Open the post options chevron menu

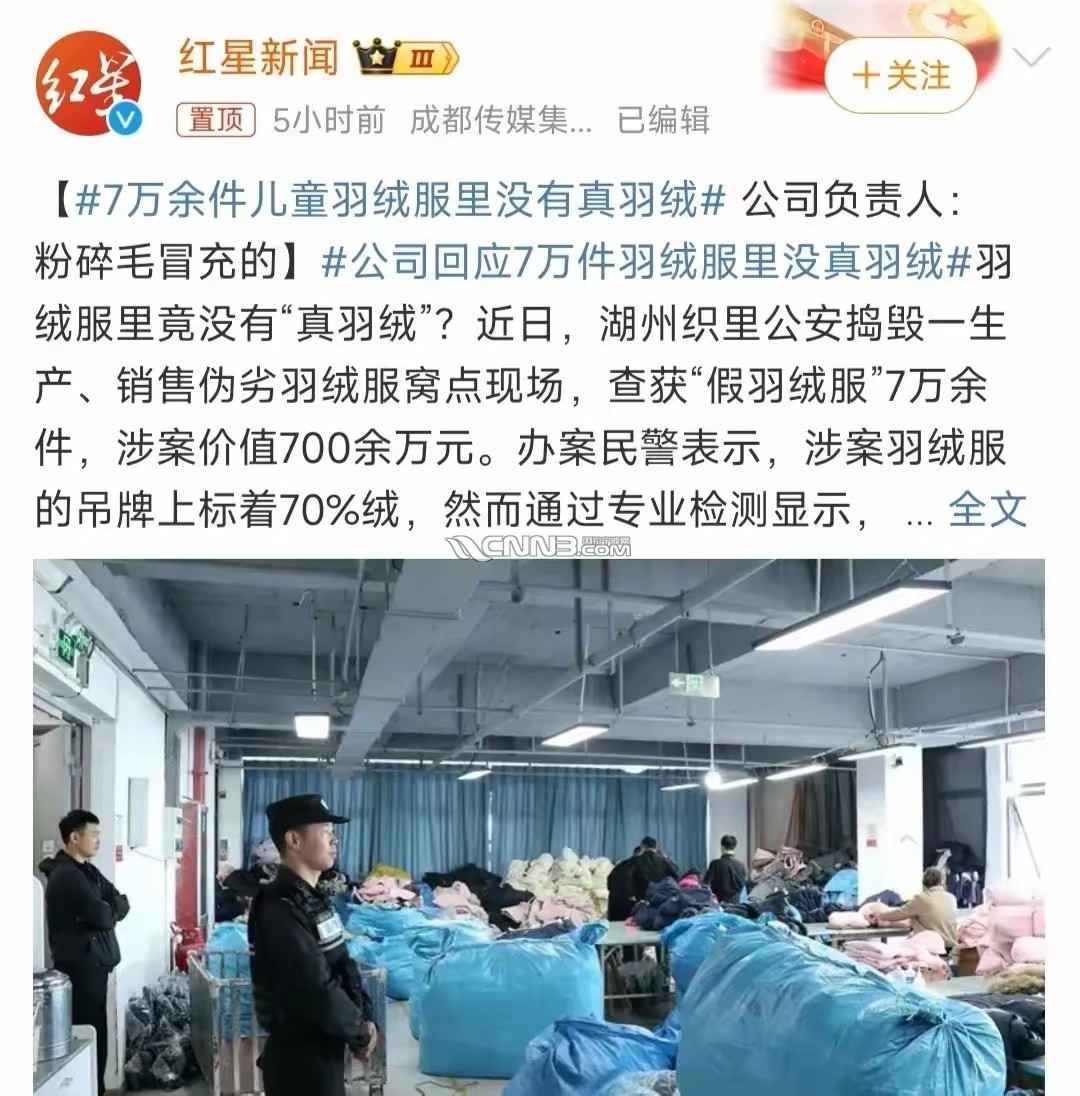1031,57
